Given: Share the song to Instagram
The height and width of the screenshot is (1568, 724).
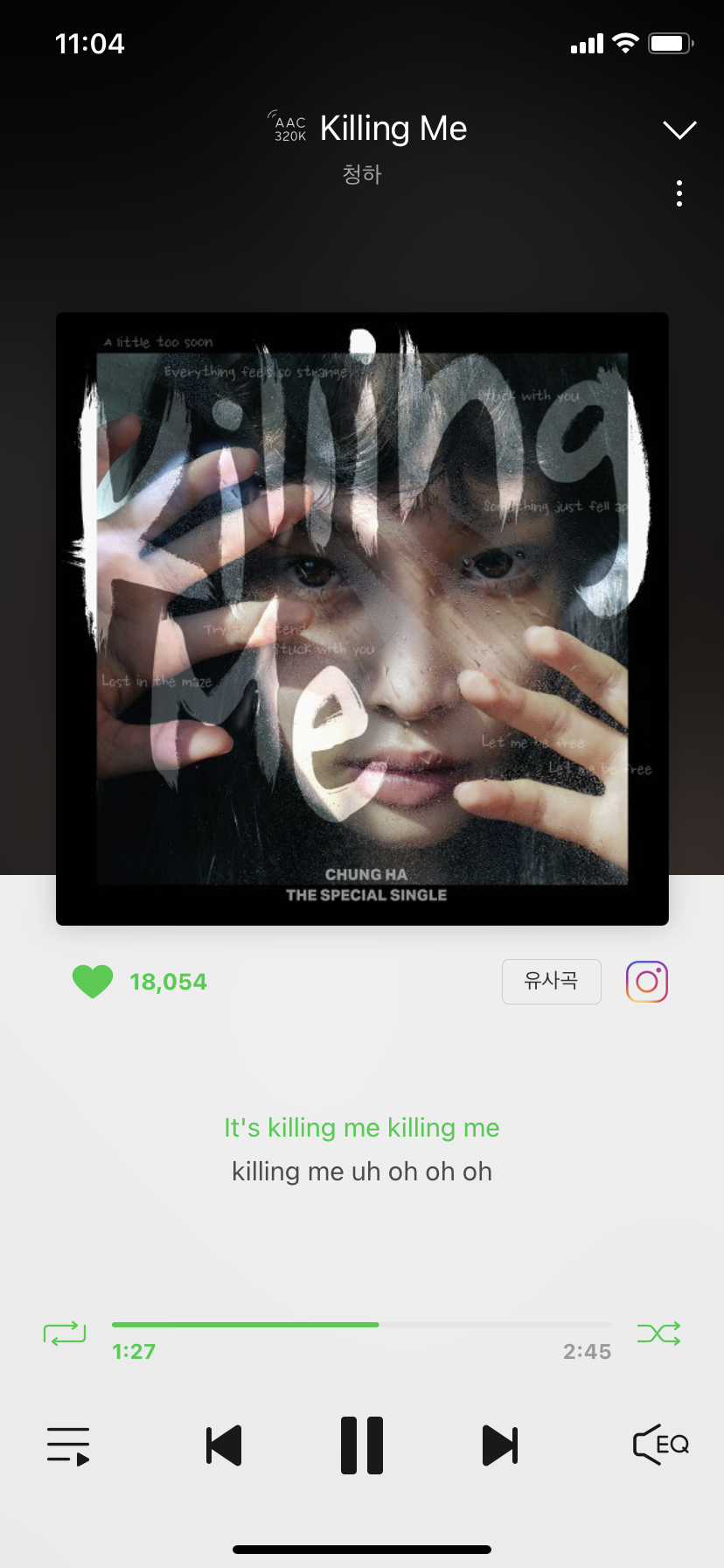Looking at the screenshot, I should pos(646,981).
